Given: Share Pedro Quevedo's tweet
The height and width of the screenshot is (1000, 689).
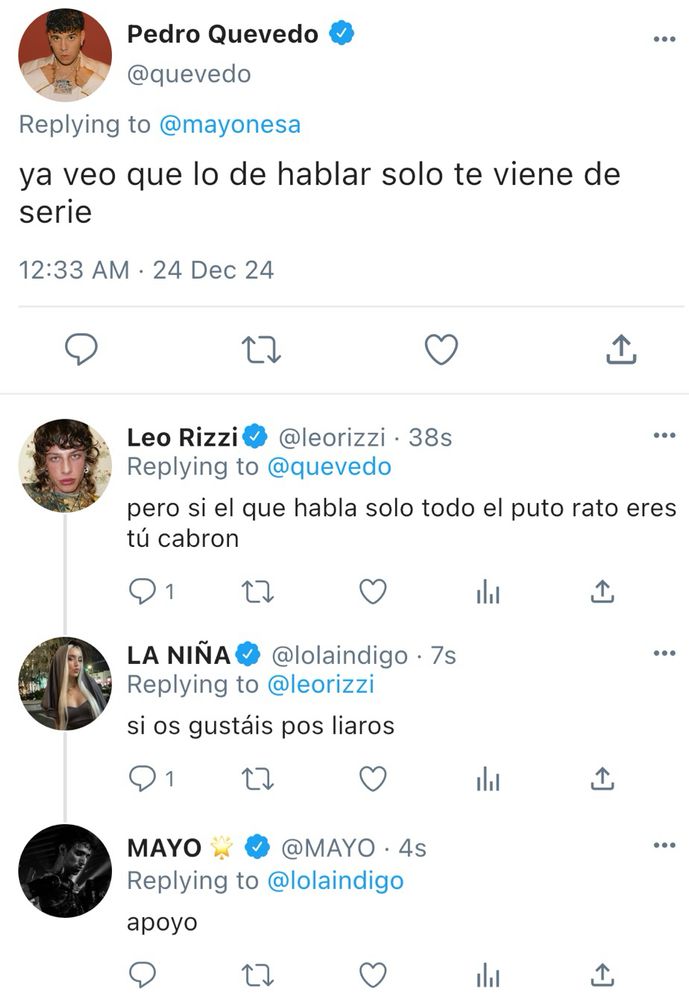Looking at the screenshot, I should coord(621,349).
